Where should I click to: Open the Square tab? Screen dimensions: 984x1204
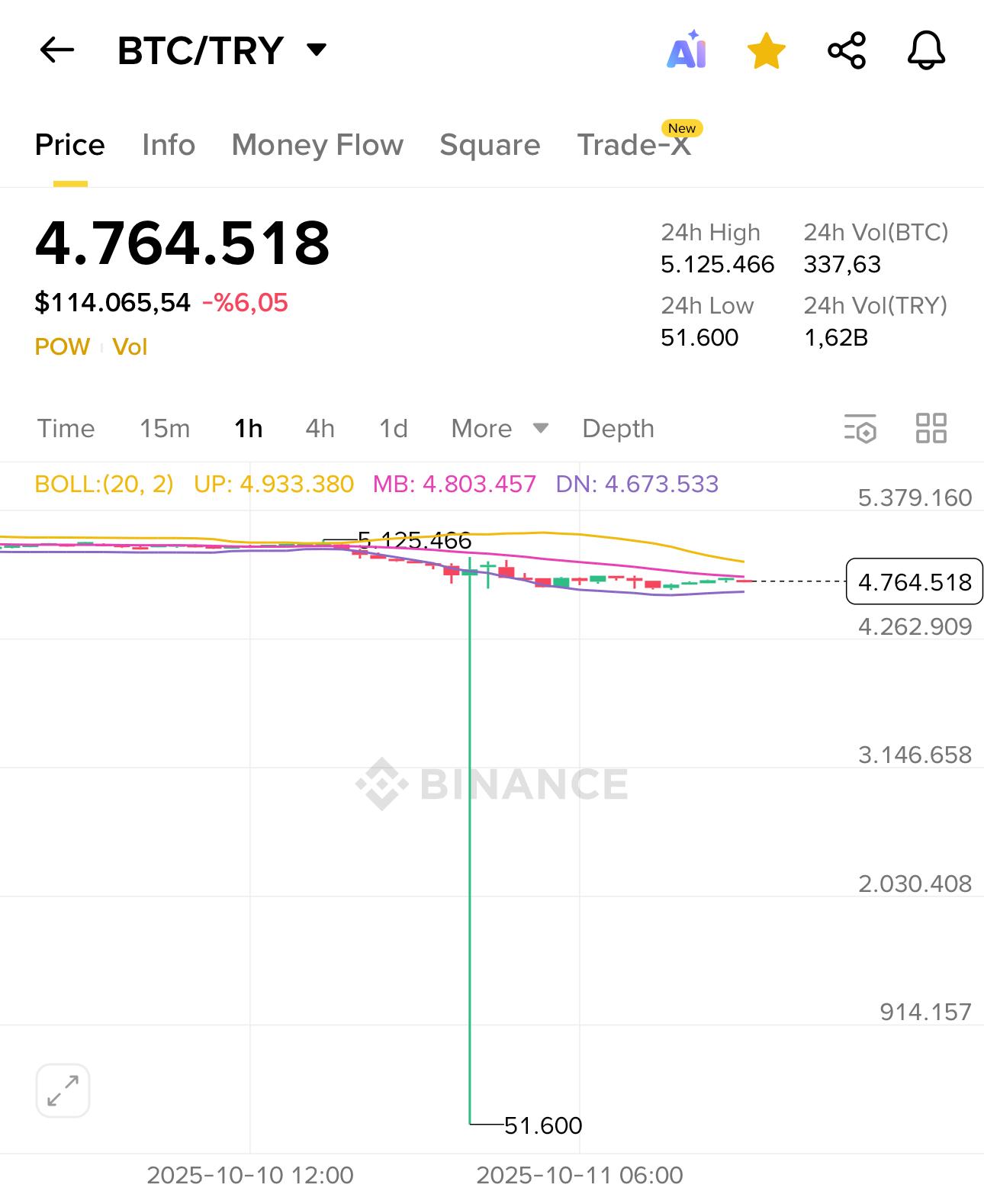(490, 145)
